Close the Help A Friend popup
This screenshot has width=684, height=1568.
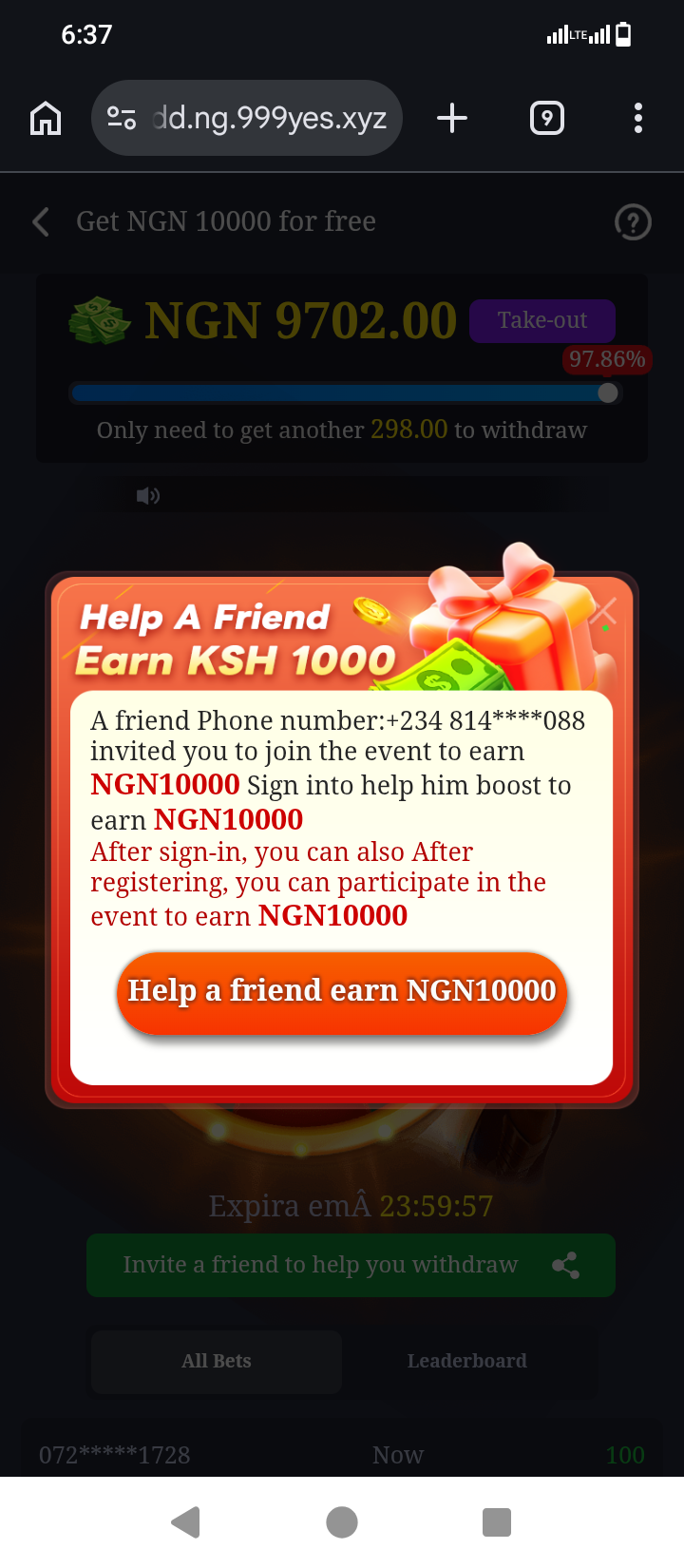(x=604, y=611)
